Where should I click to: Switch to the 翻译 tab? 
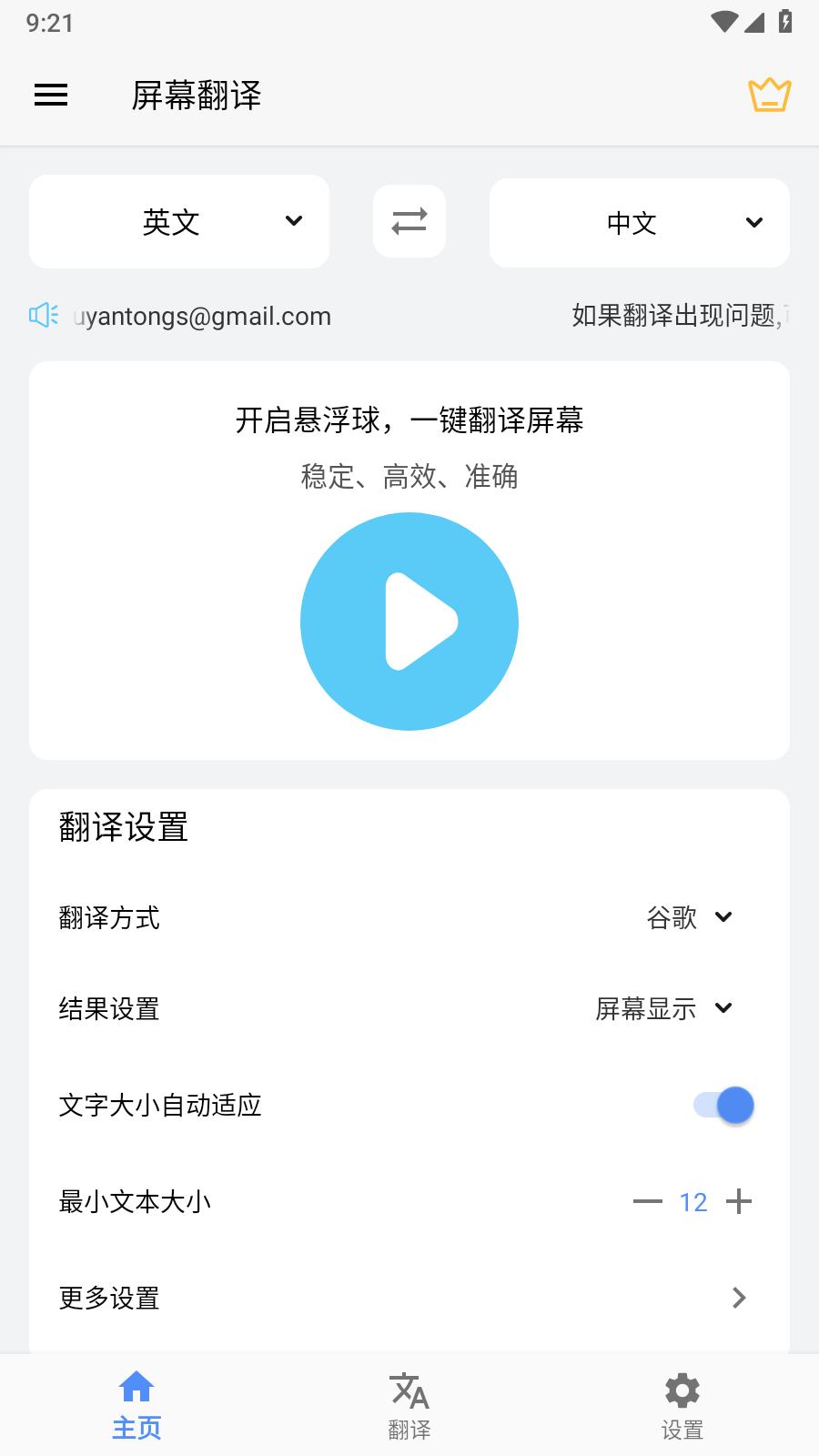pos(409,1406)
